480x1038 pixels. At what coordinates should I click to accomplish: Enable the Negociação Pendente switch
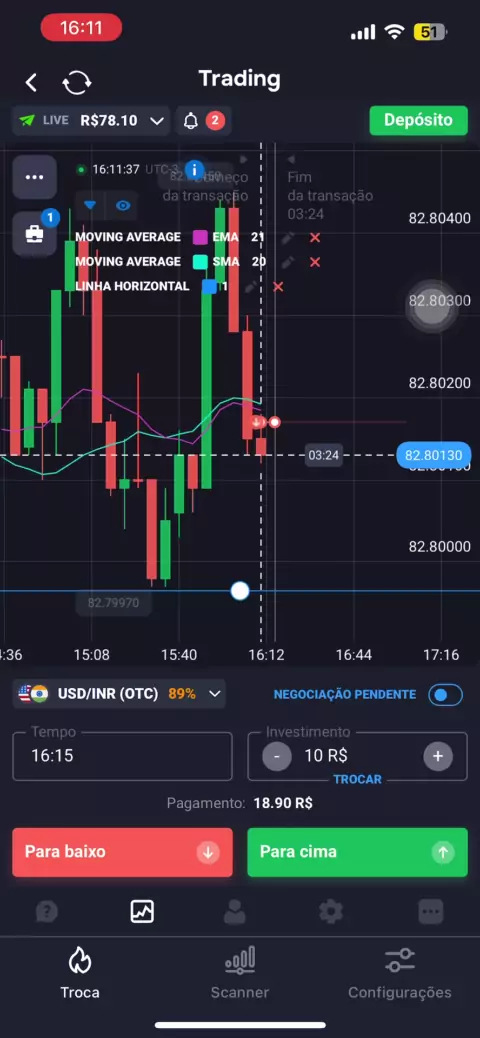pos(445,694)
